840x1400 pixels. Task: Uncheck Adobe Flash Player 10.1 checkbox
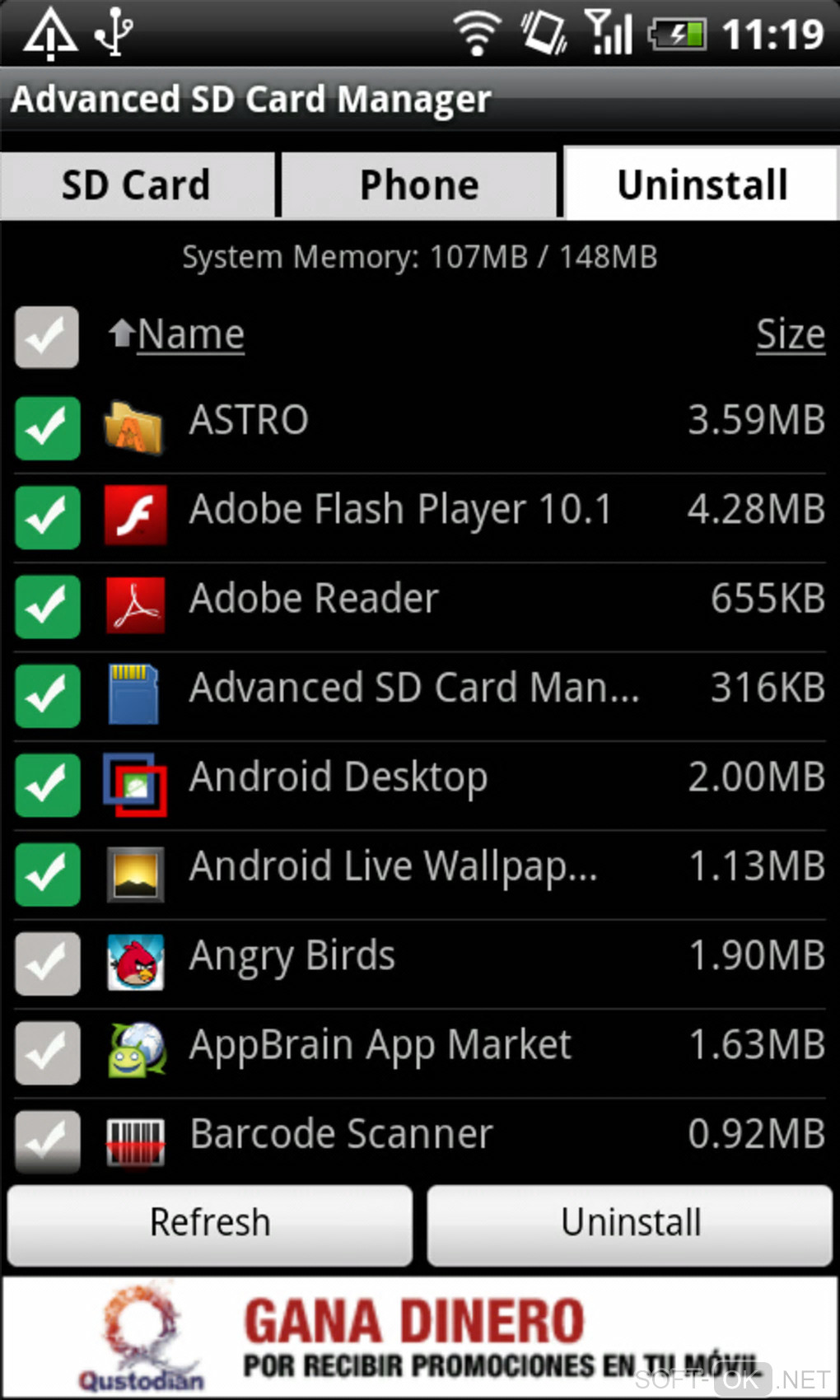[x=47, y=517]
